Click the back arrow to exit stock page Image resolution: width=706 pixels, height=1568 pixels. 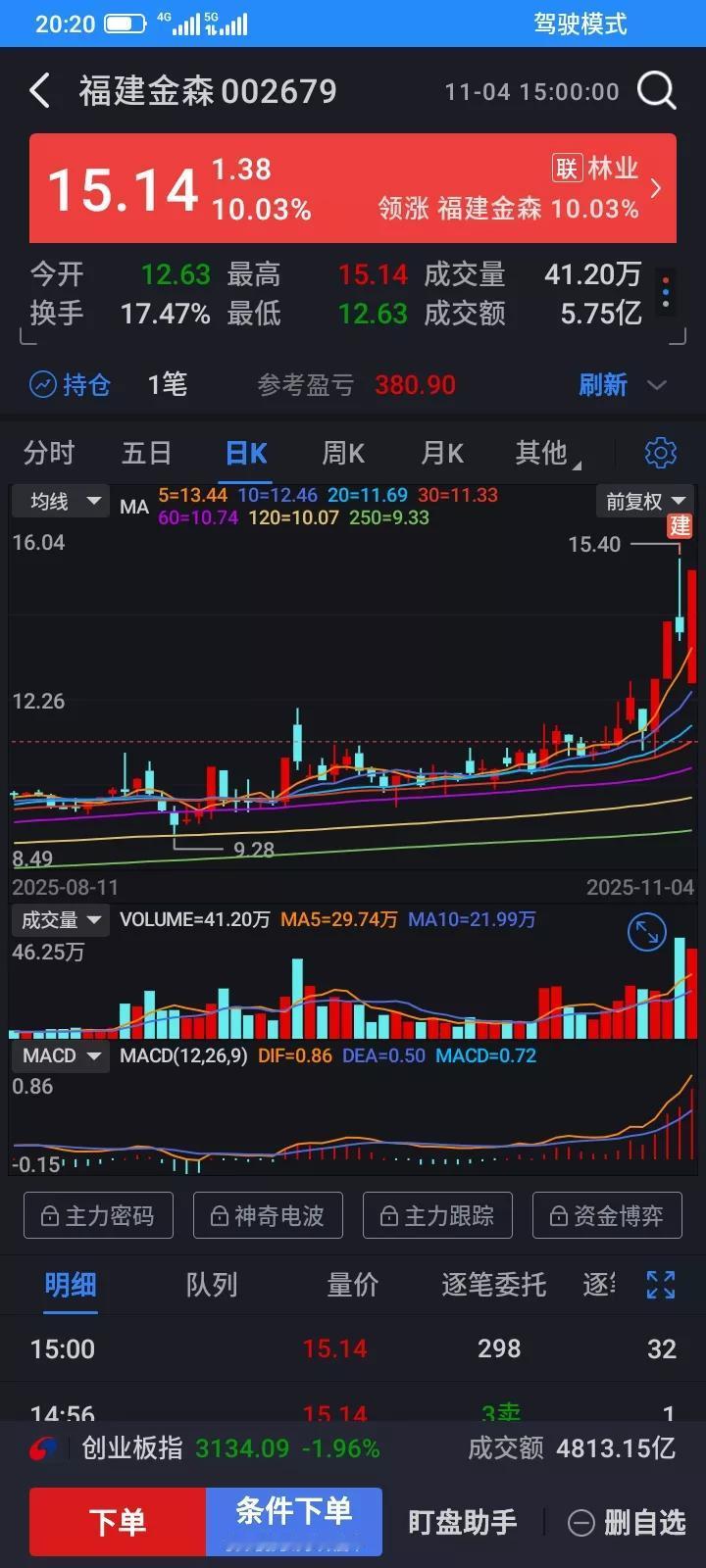point(39,90)
